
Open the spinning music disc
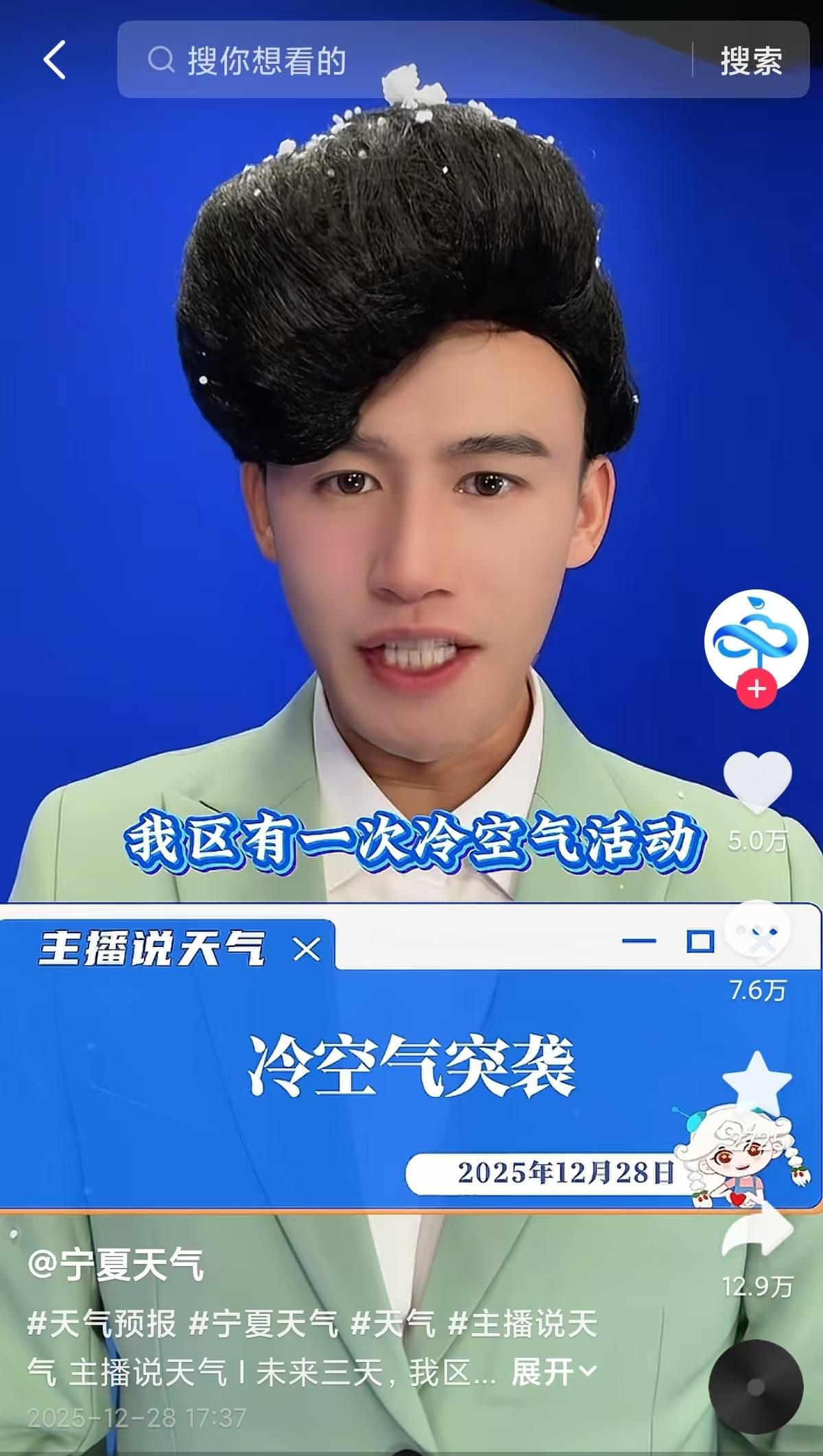[756, 1386]
